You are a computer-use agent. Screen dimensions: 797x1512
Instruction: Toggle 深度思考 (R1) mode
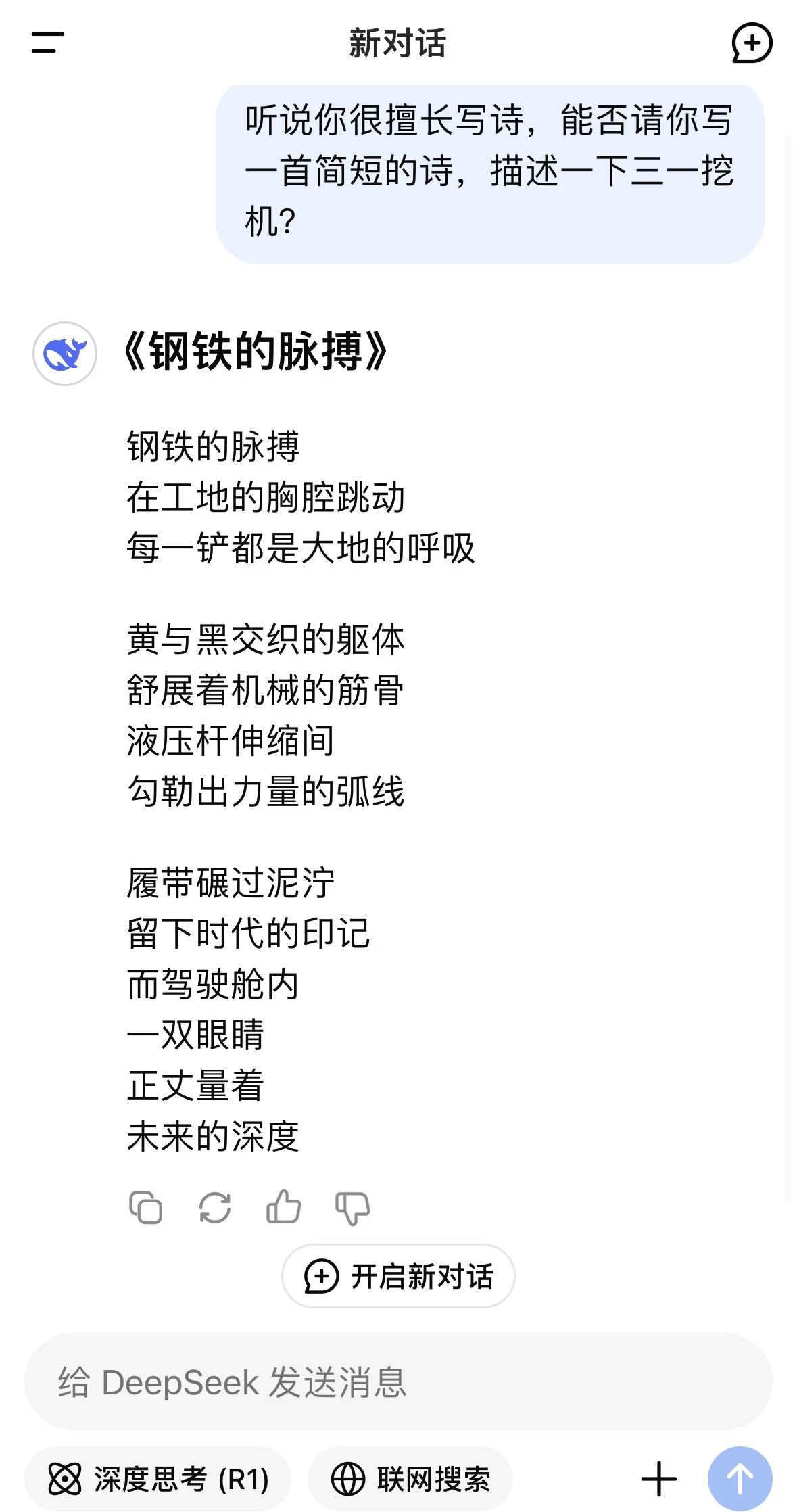(158, 1479)
